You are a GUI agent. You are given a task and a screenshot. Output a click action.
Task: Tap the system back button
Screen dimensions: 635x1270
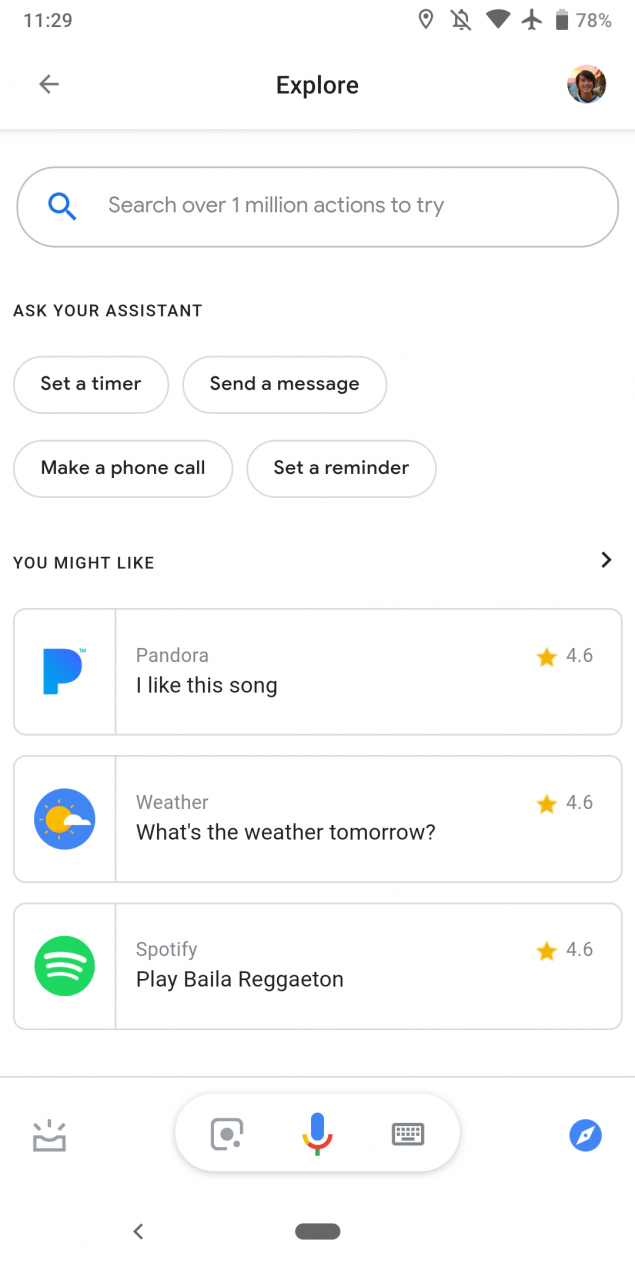point(138,1232)
